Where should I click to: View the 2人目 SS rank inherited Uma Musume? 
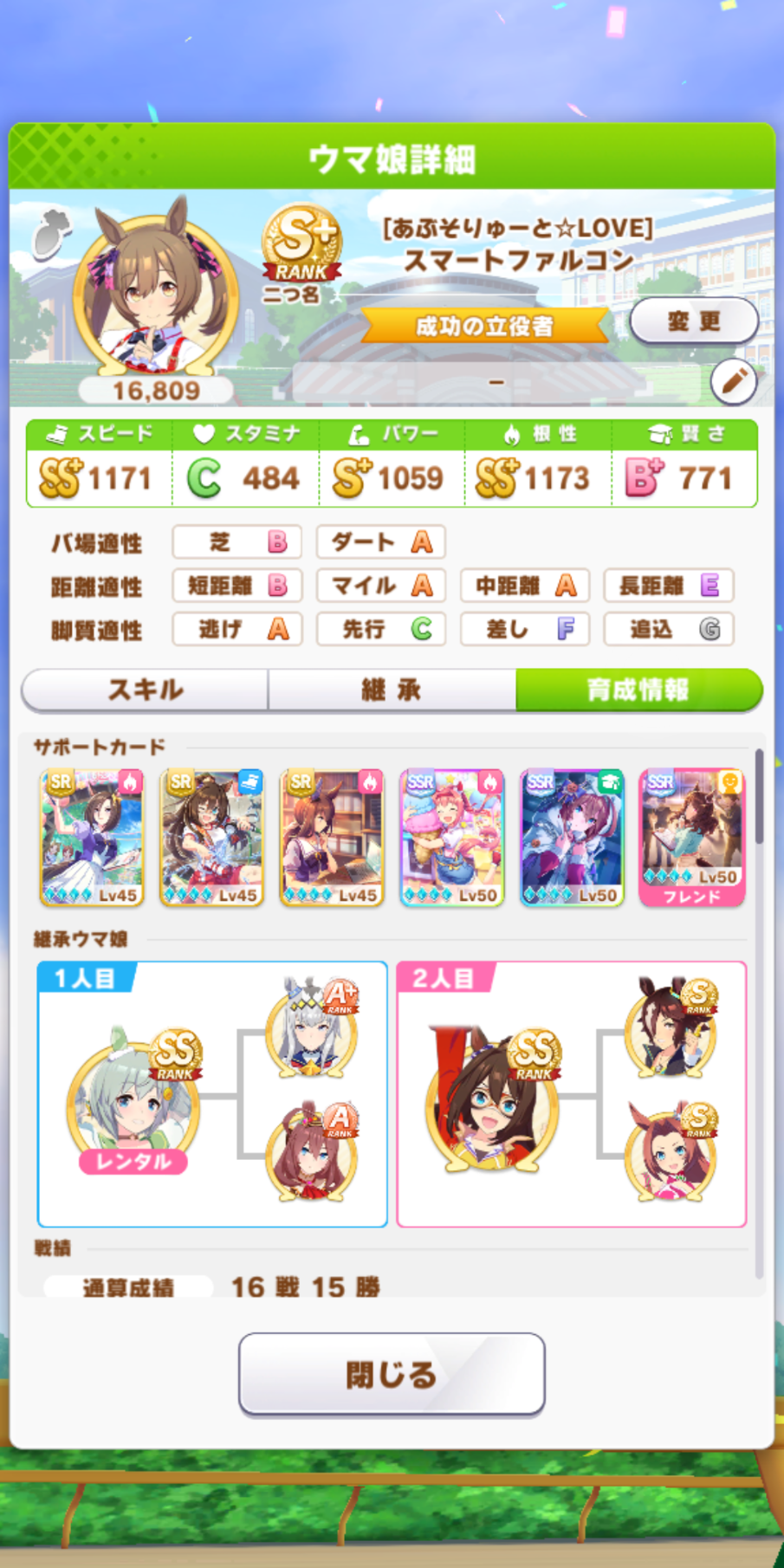click(x=492, y=1100)
